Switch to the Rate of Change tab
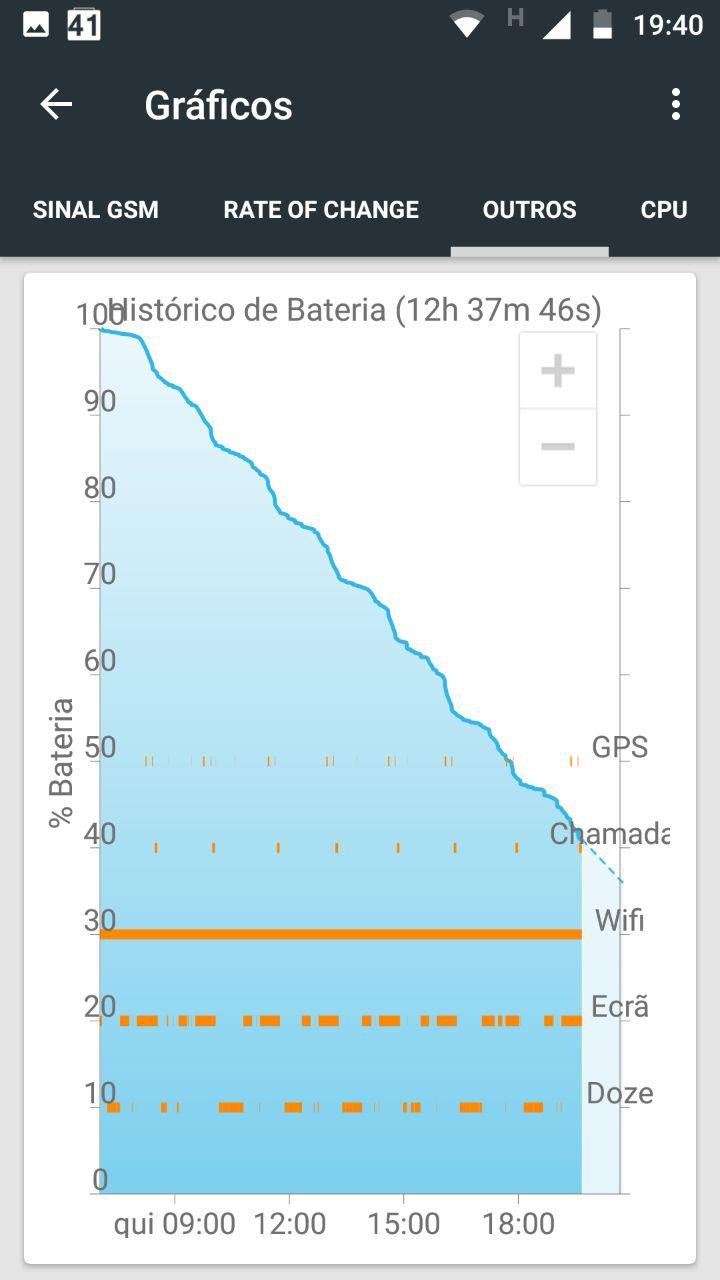Screen dimensions: 720x1280 point(321,210)
